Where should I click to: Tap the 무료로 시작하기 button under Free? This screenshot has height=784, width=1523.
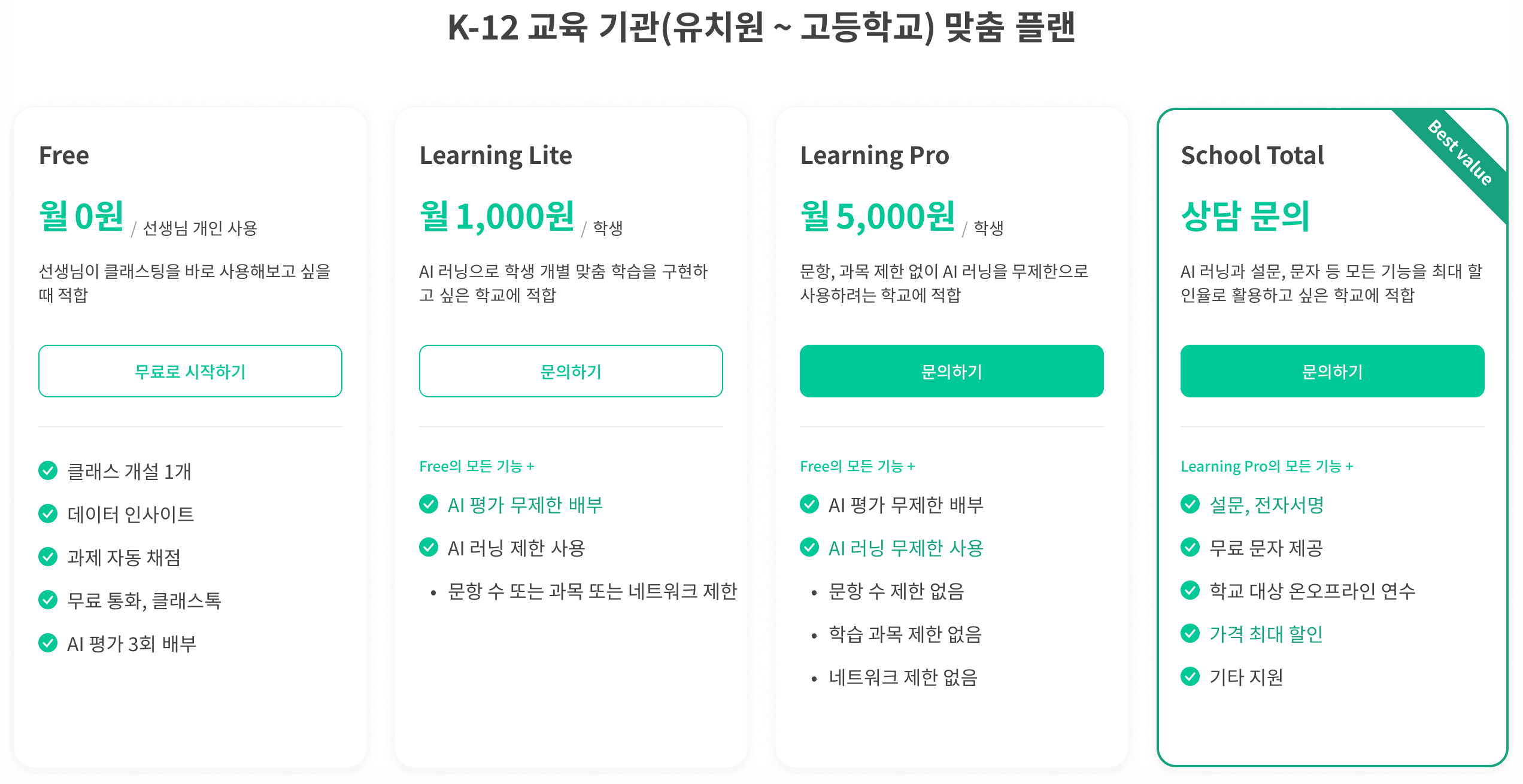coord(190,371)
